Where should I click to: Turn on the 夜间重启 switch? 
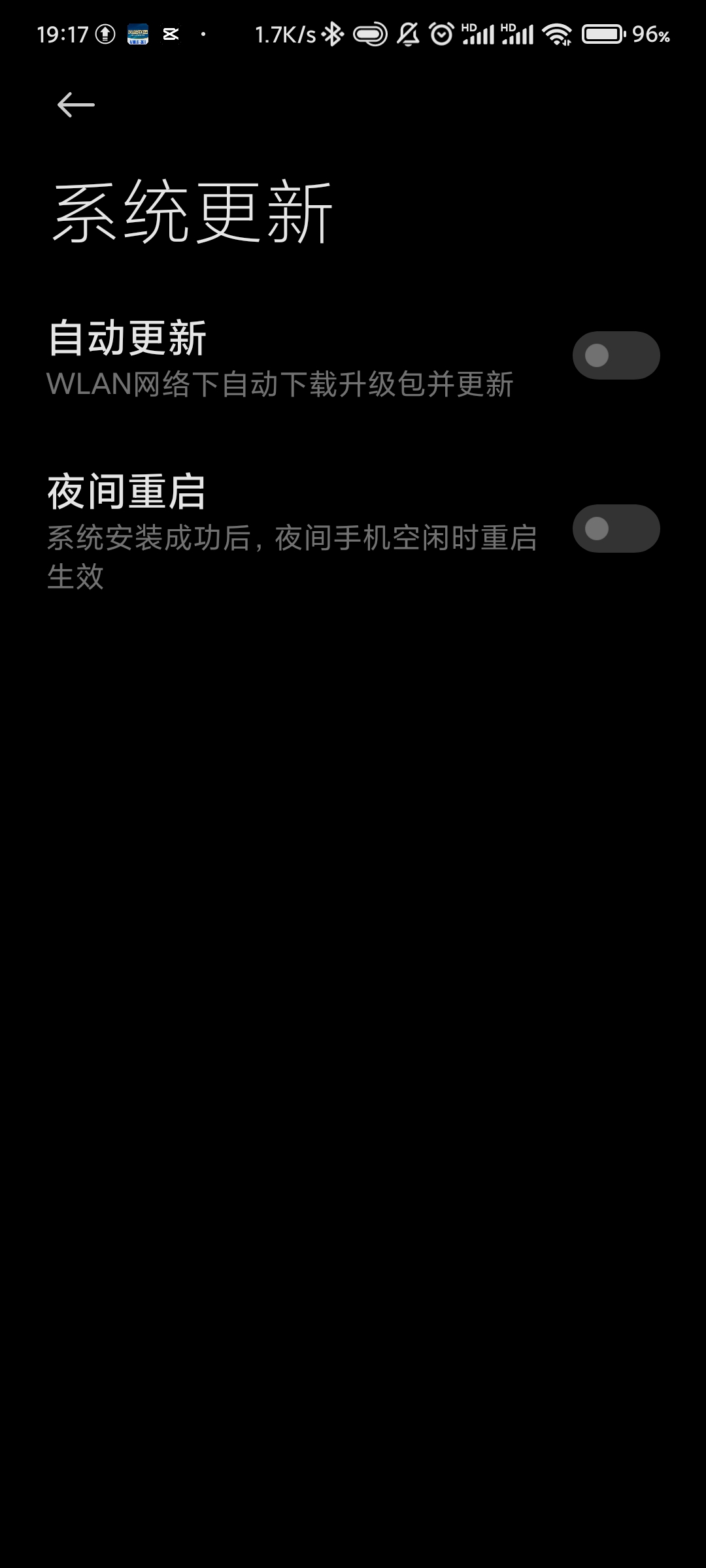616,529
